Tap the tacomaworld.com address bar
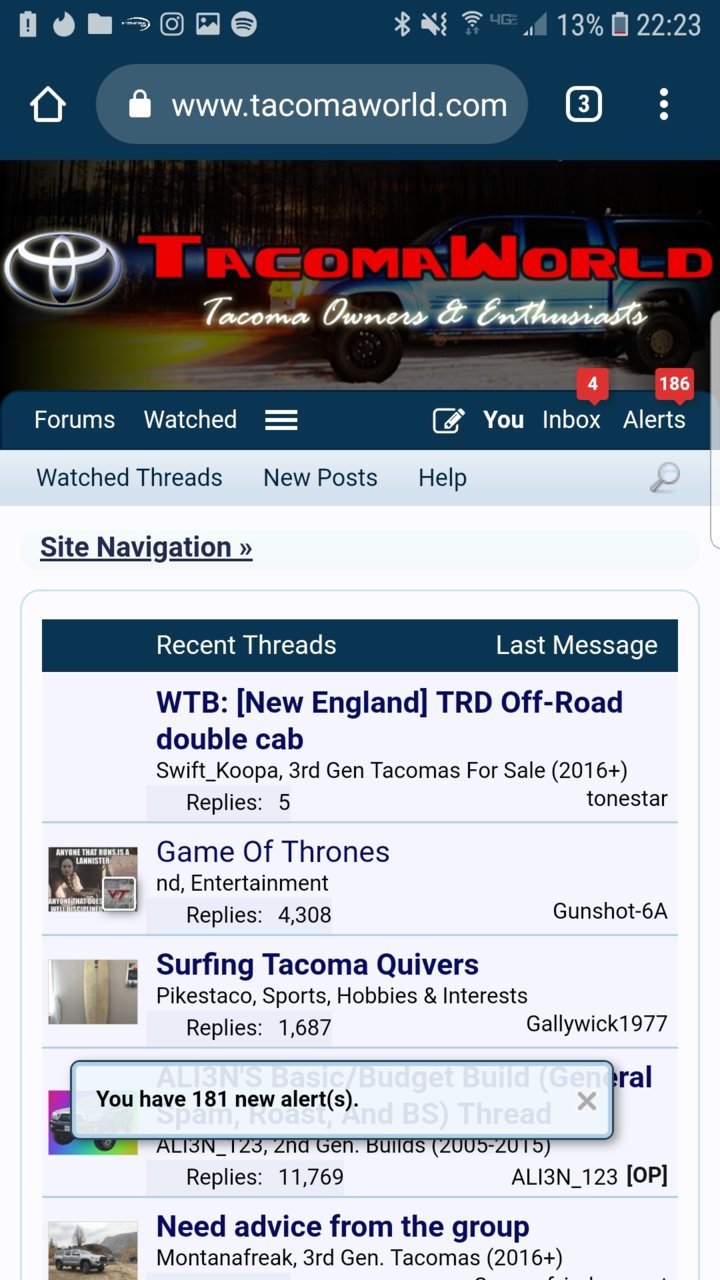The image size is (720, 1280). click(312, 105)
